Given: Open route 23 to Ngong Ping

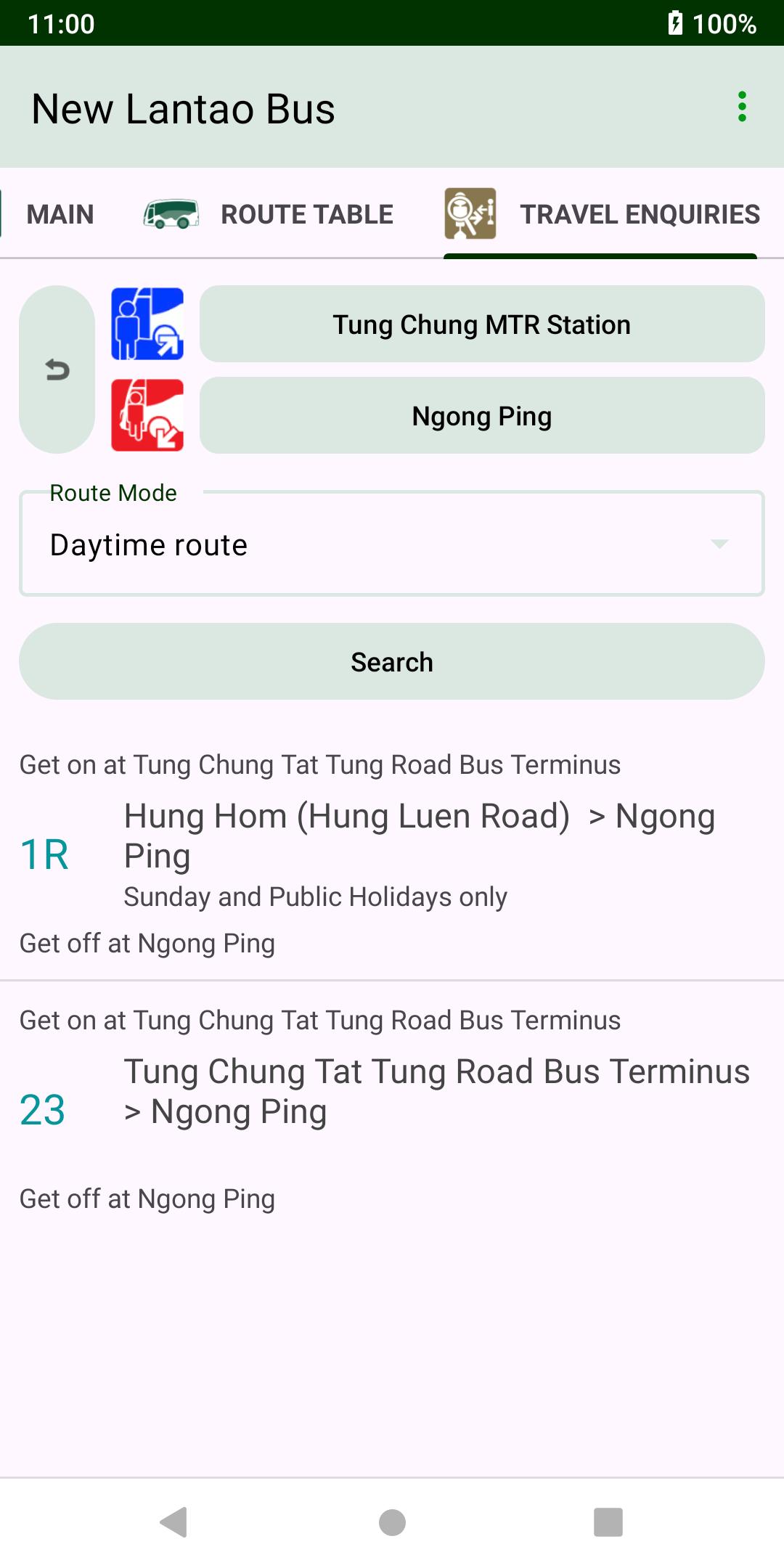Looking at the screenshot, I should pos(392,1109).
